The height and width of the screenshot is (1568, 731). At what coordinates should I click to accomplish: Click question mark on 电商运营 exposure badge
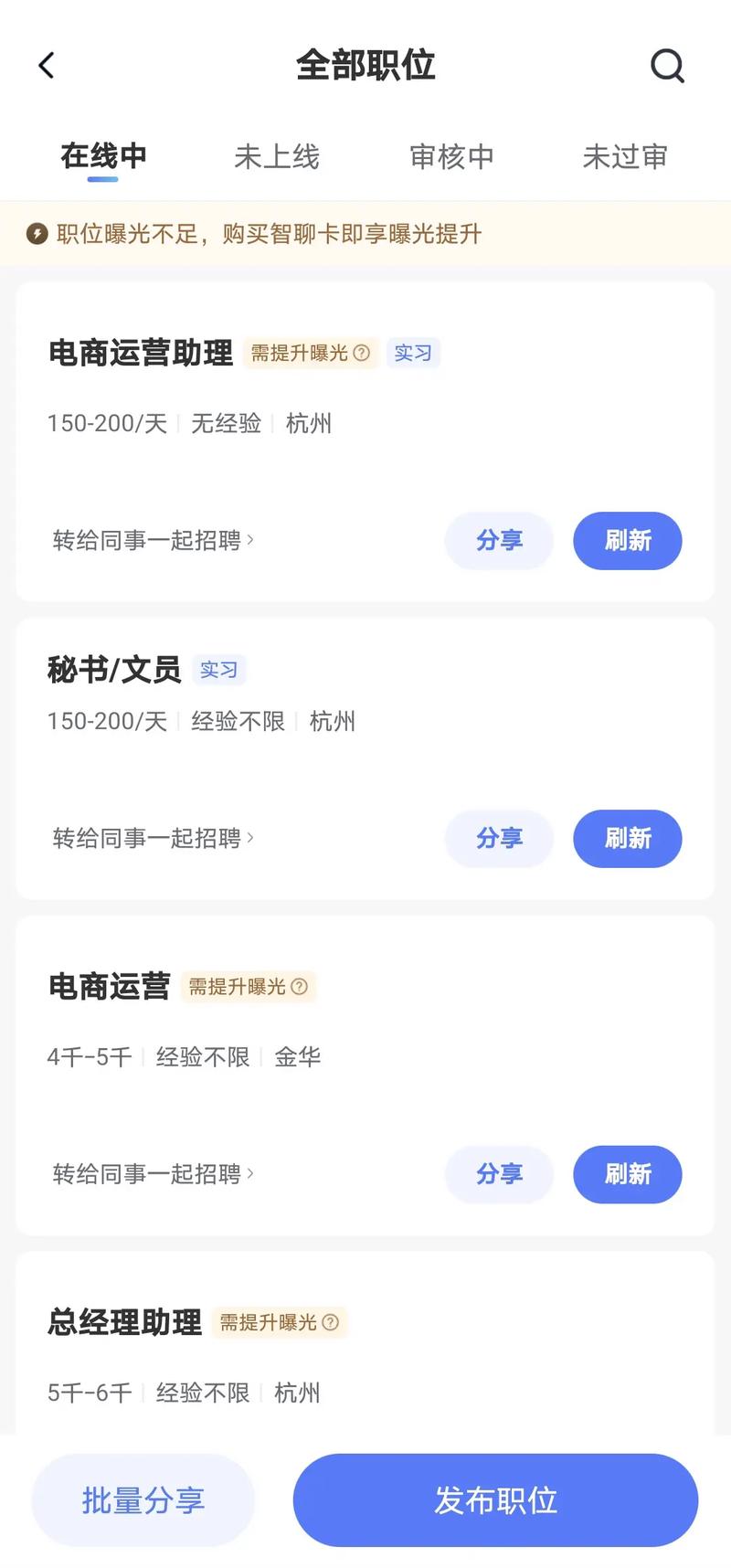coord(301,987)
